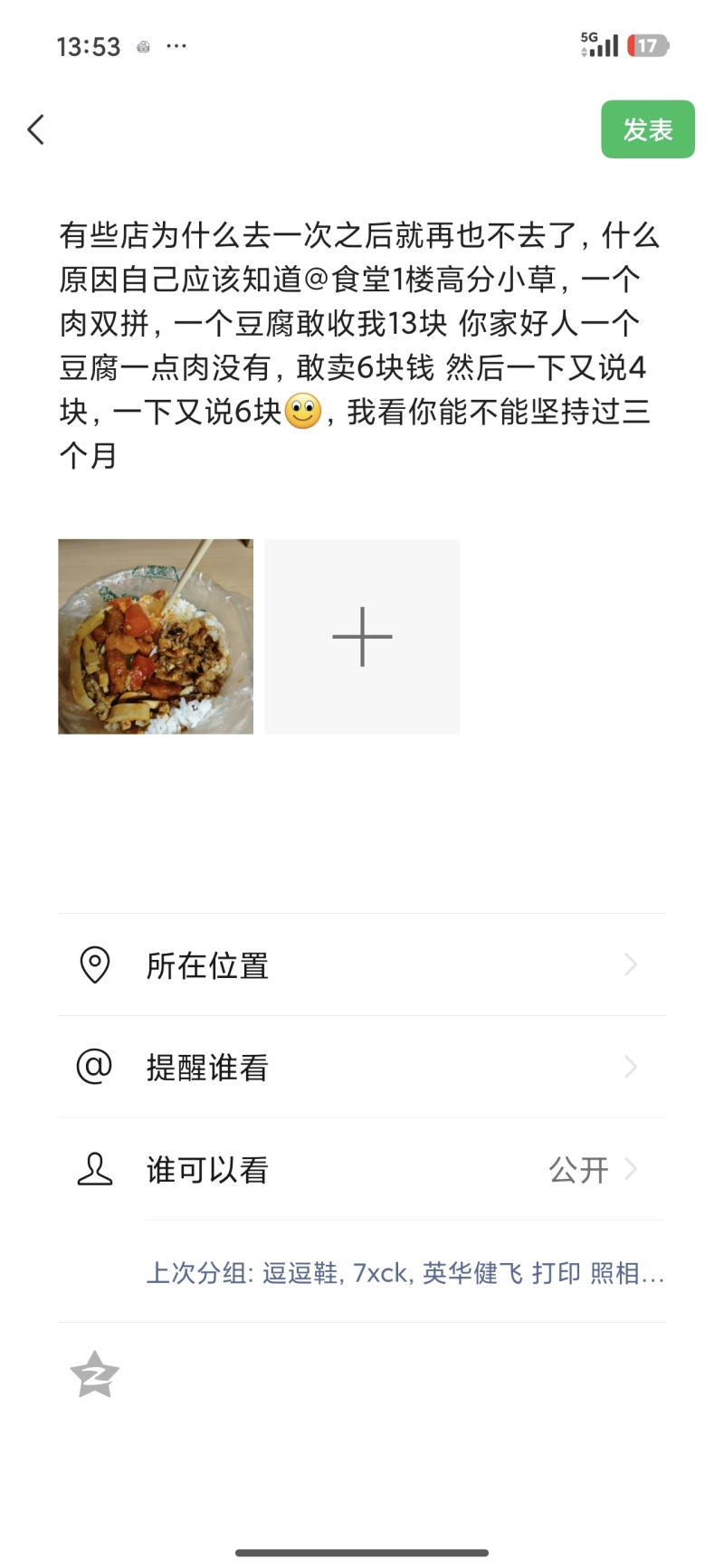Screen dimensions: 724x1568
Task: Tap the post text to edit it
Action: pyautogui.click(x=360, y=345)
